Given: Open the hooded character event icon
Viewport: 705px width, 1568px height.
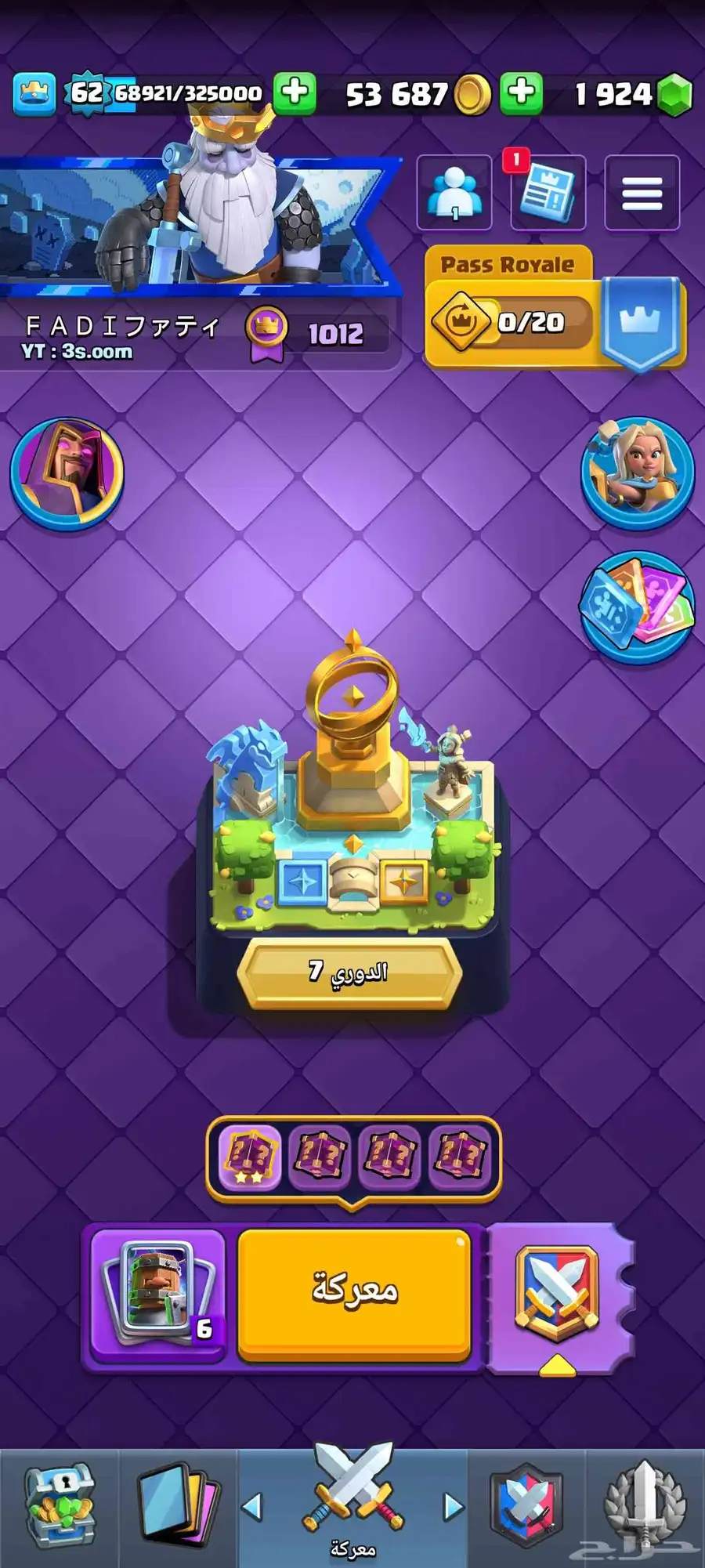Looking at the screenshot, I should [x=67, y=473].
